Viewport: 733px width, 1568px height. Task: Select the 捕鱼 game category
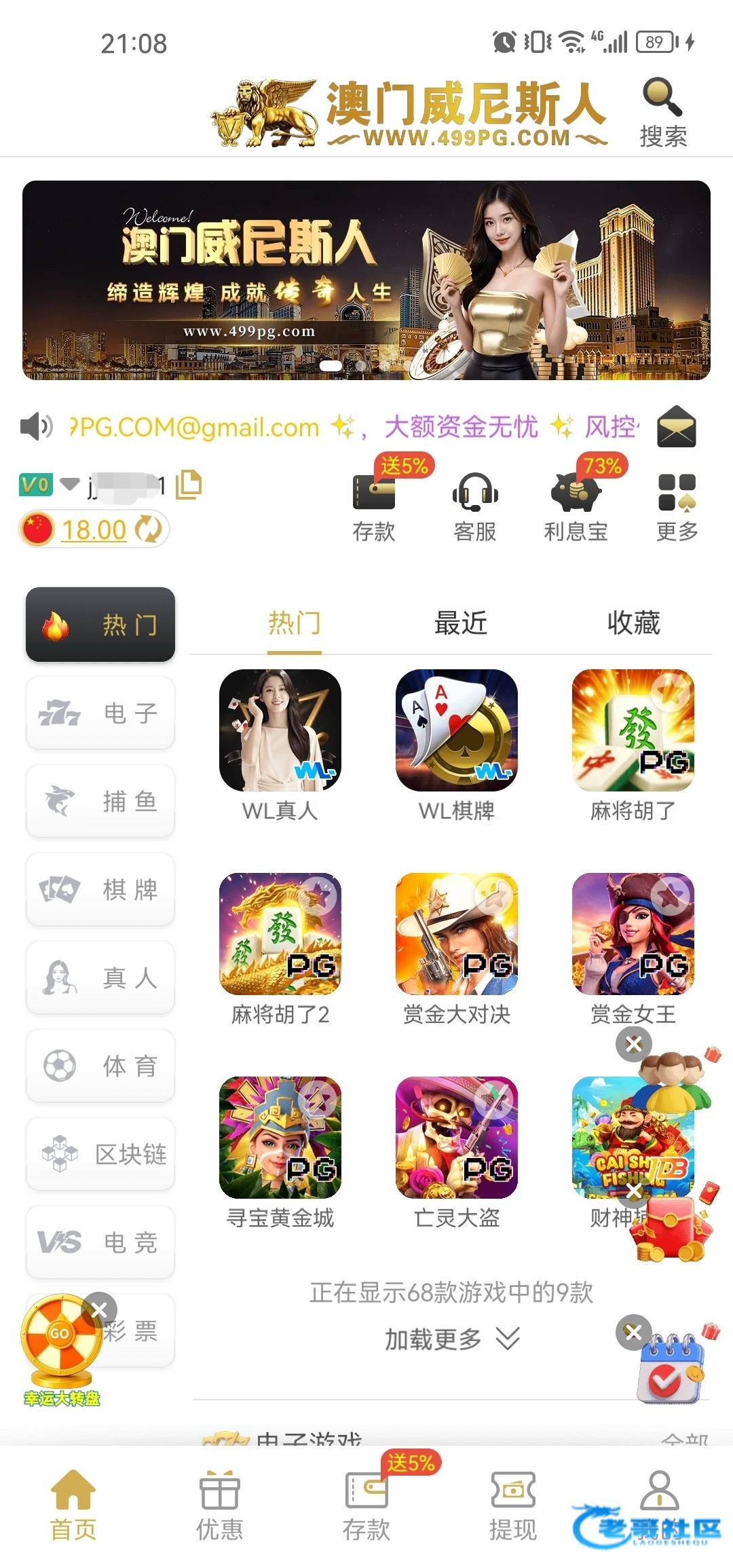100,801
